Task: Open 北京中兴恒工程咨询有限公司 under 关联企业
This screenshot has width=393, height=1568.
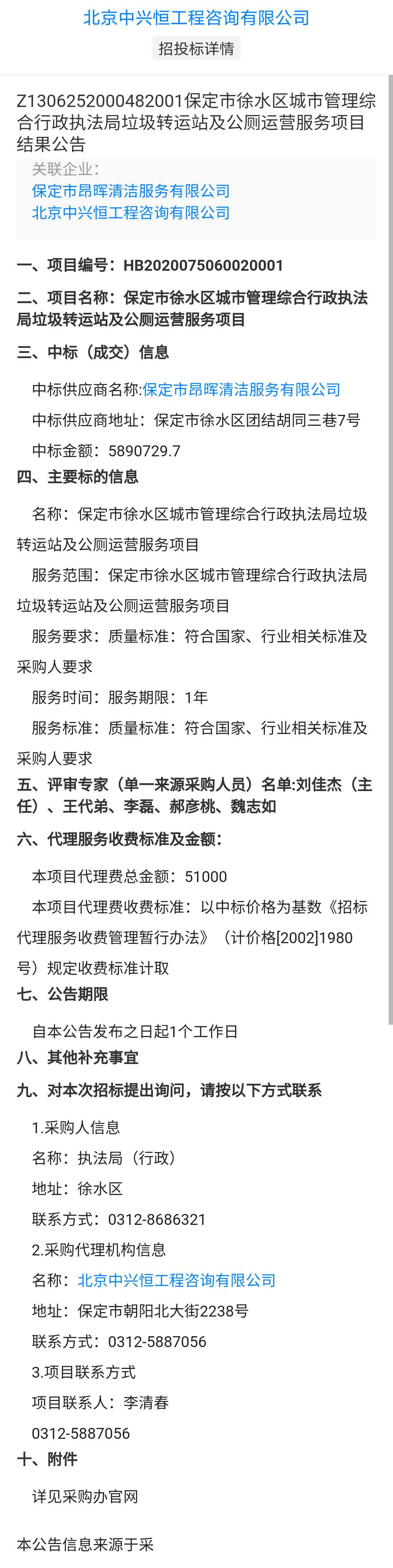Action: coord(131,213)
